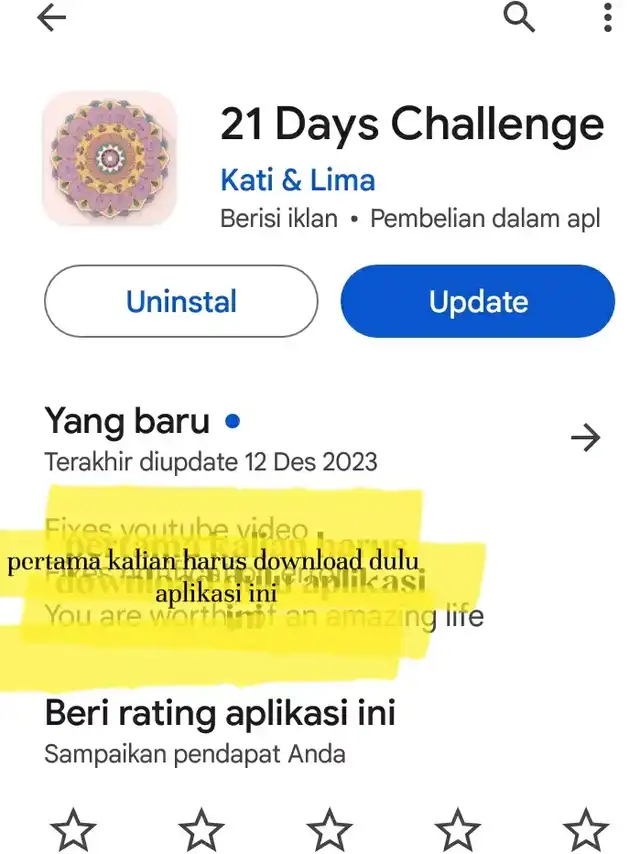
Task: Update the 21 Days Challenge app
Action: click(x=478, y=301)
